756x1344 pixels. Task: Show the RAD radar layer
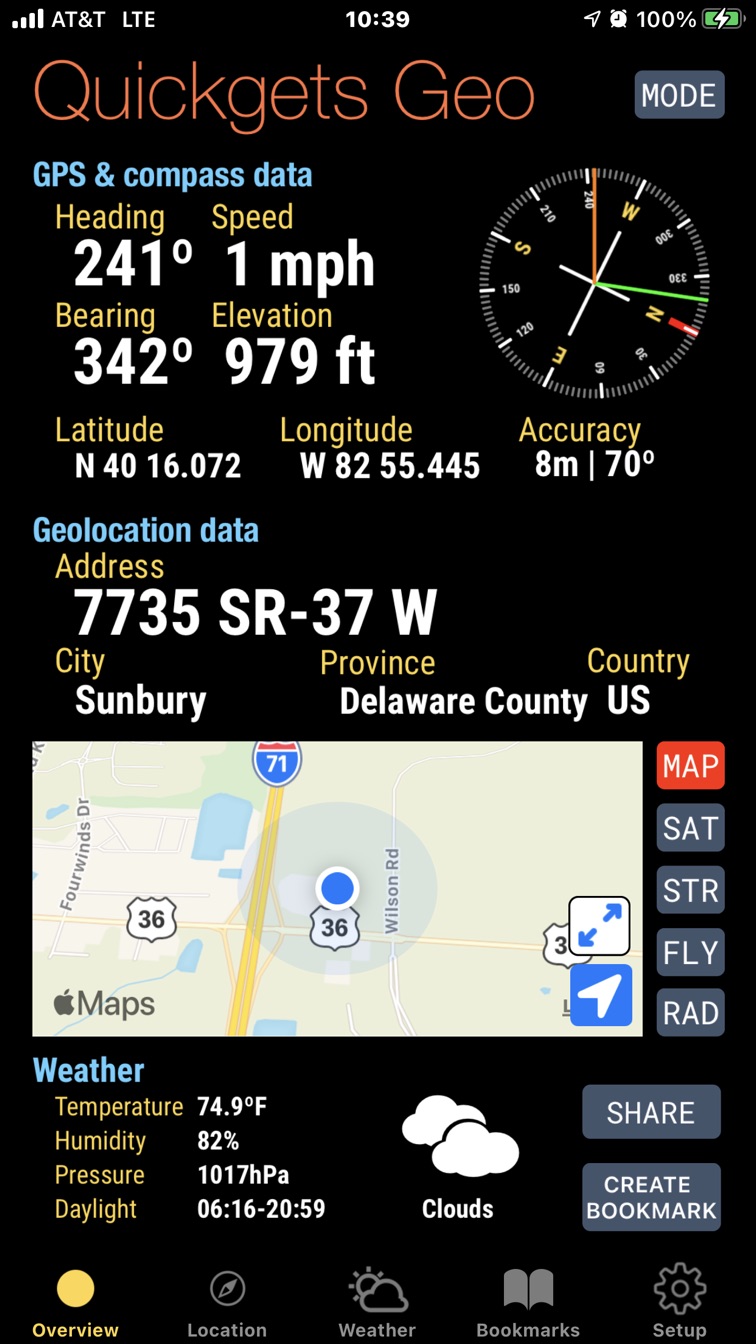pos(690,1013)
